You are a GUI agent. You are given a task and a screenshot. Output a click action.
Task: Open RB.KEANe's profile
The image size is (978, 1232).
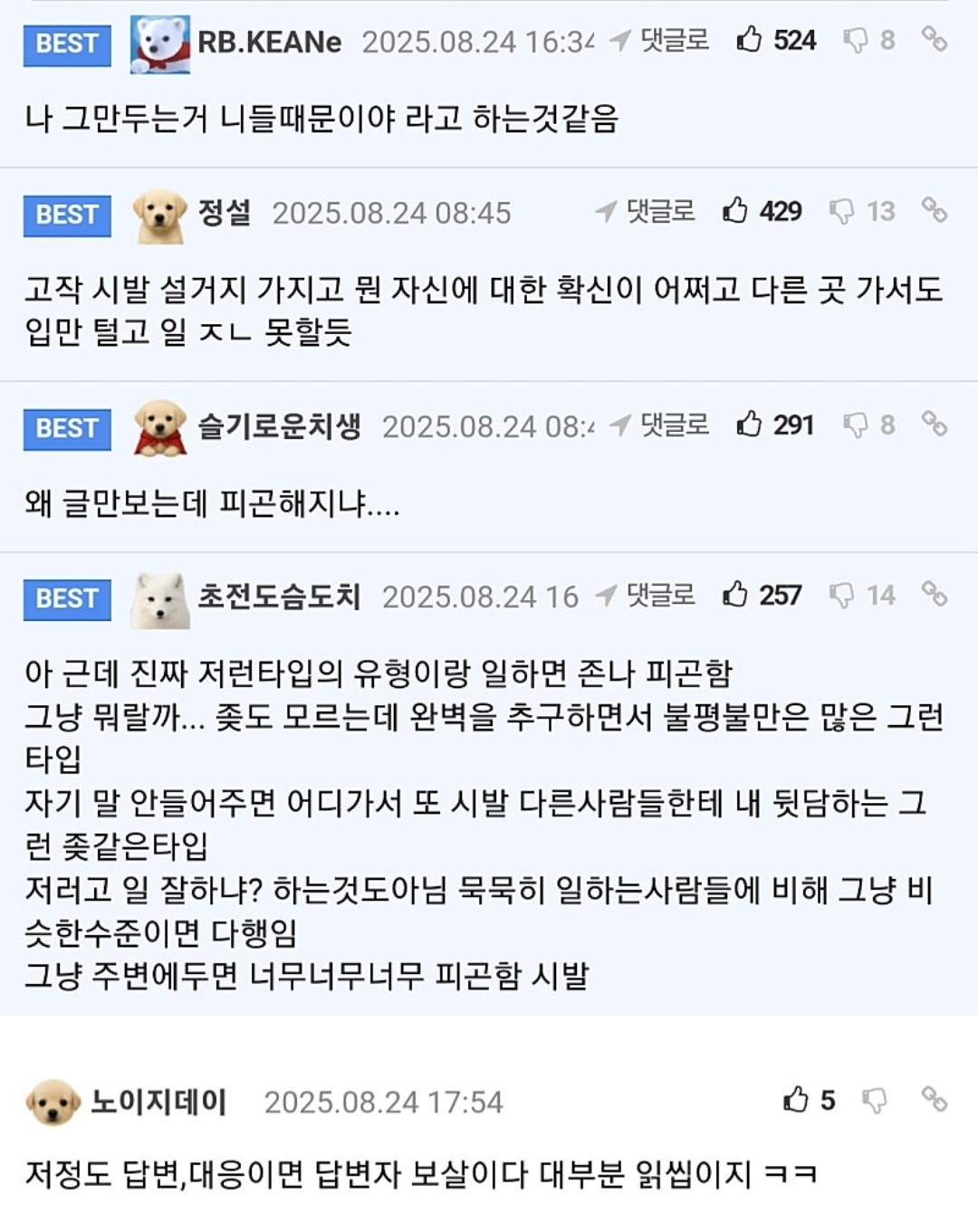click(269, 42)
